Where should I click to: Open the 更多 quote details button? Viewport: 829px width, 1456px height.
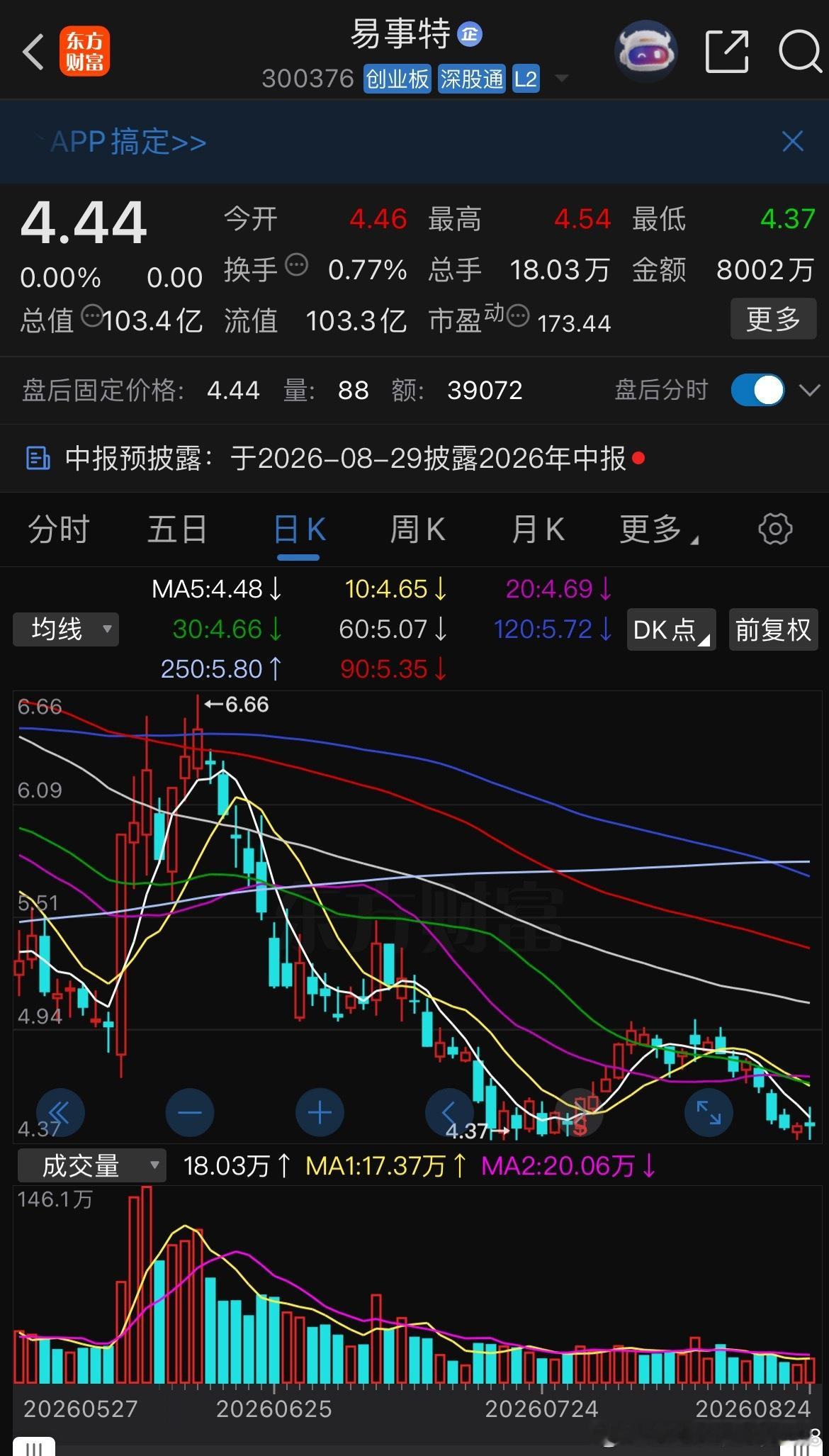pyautogui.click(x=773, y=319)
